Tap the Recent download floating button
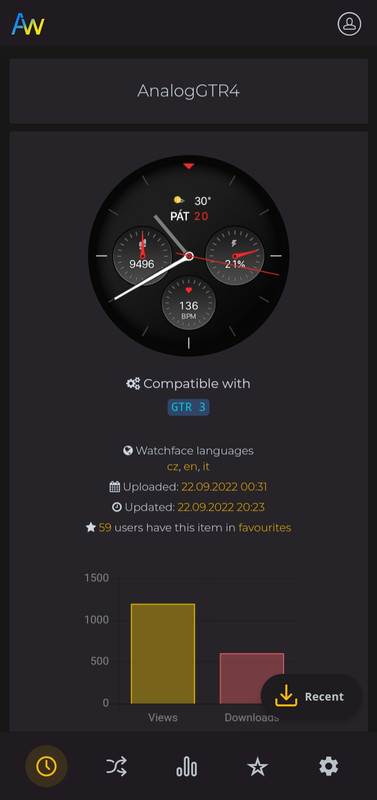 tap(311, 696)
